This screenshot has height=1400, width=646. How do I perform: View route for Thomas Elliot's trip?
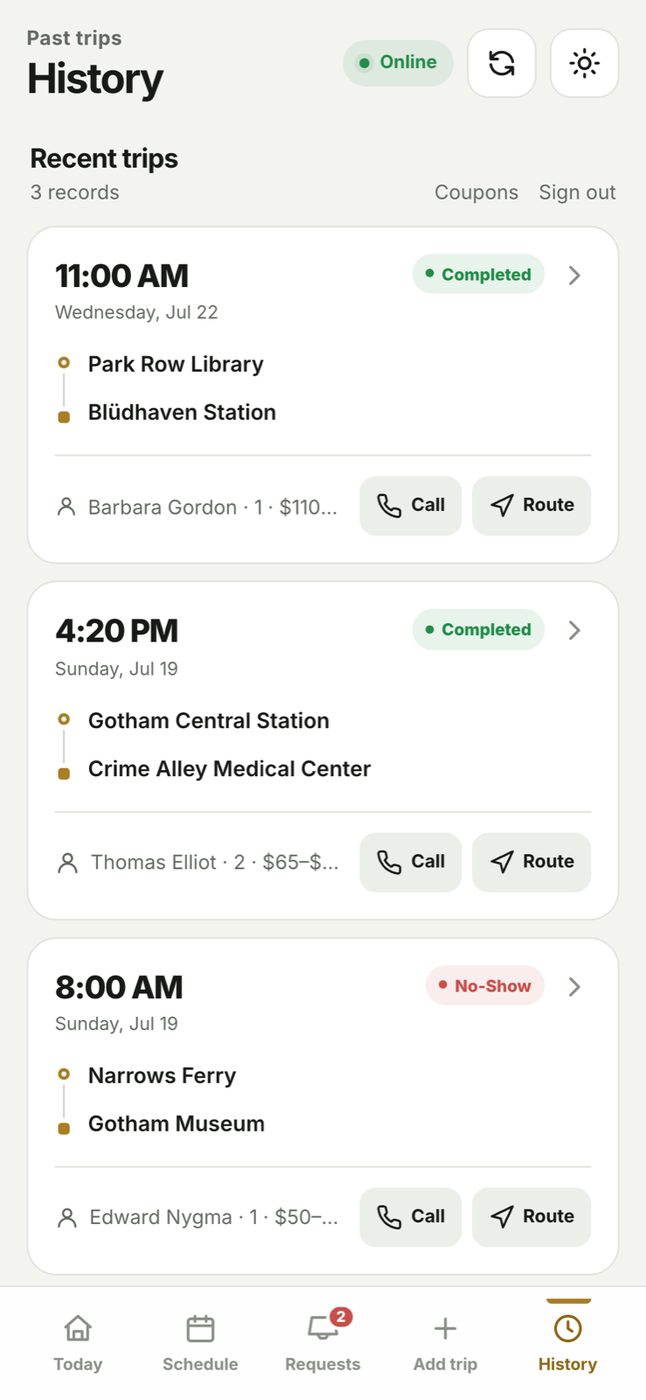coord(532,862)
